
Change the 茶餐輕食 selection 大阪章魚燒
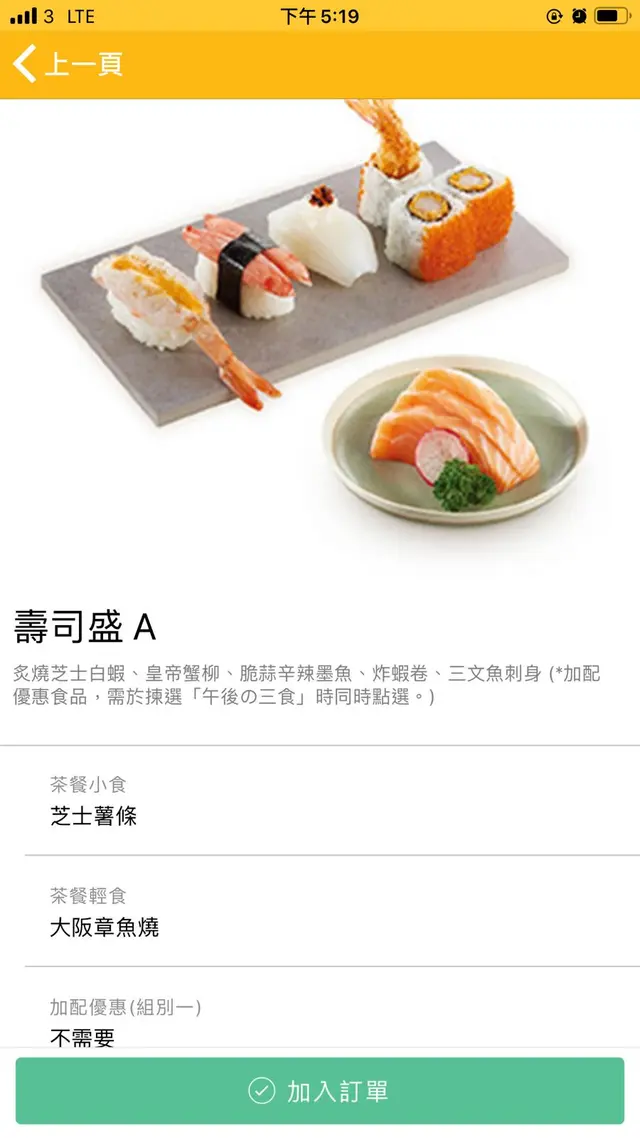[x=320, y=912]
